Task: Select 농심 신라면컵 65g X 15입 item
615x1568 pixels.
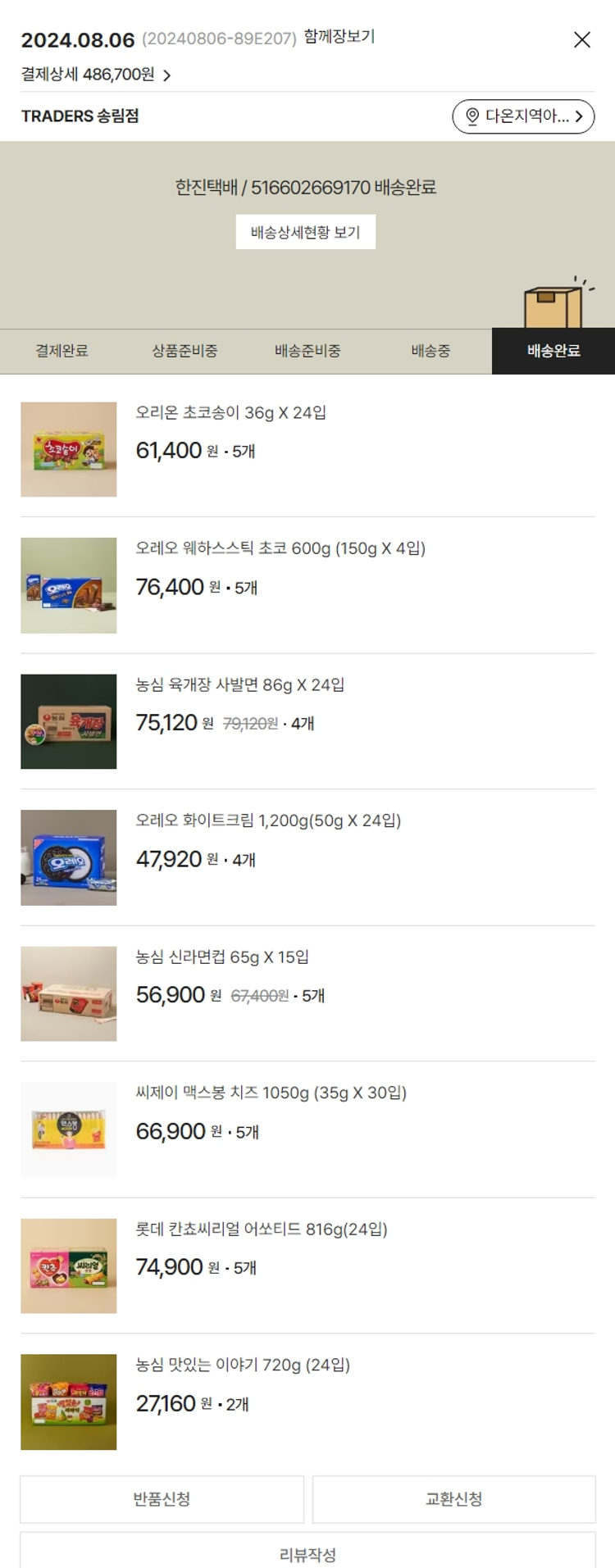Action: click(222, 957)
